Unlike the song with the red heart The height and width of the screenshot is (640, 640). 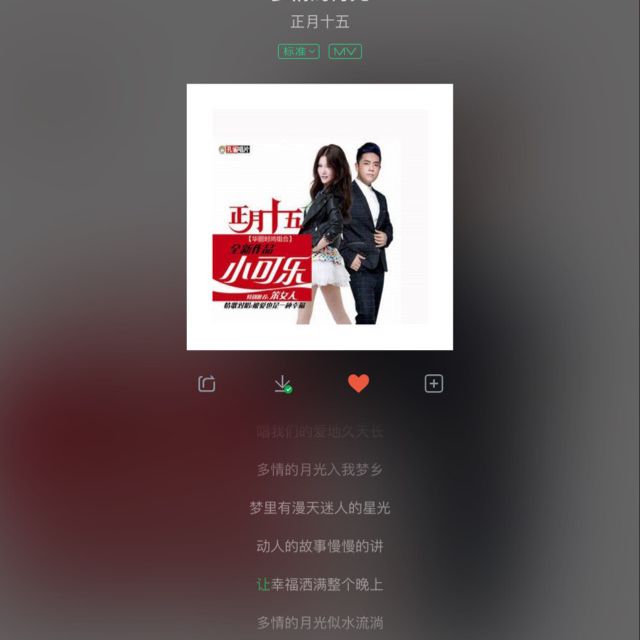358,383
